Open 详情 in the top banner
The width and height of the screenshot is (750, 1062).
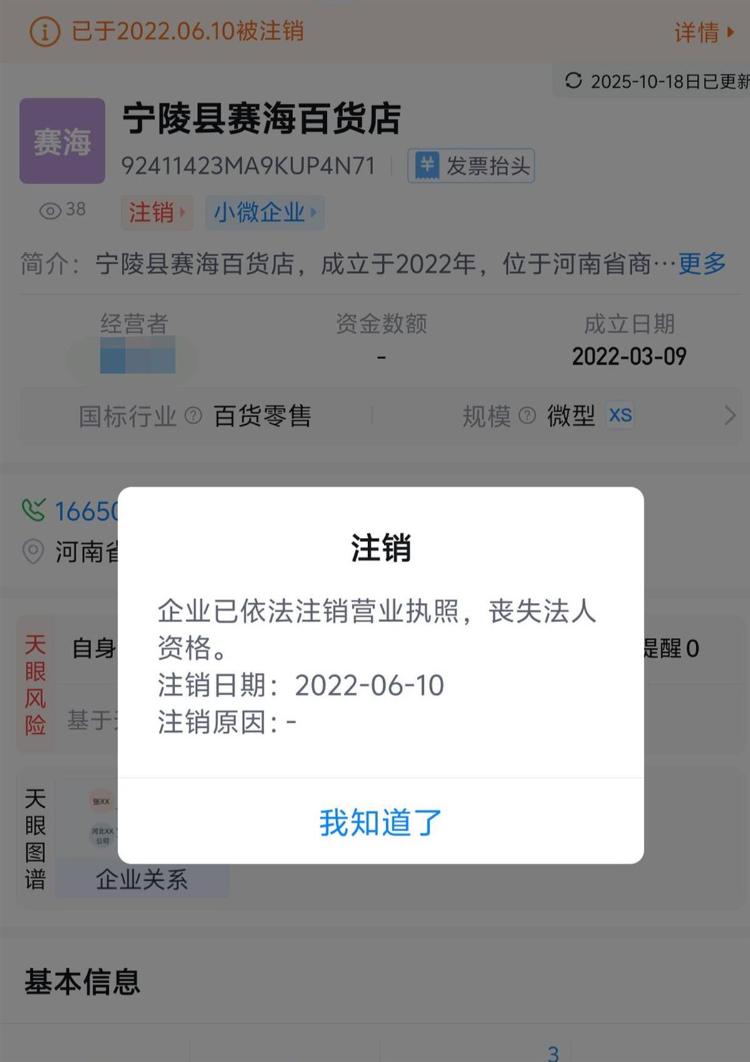[697, 32]
